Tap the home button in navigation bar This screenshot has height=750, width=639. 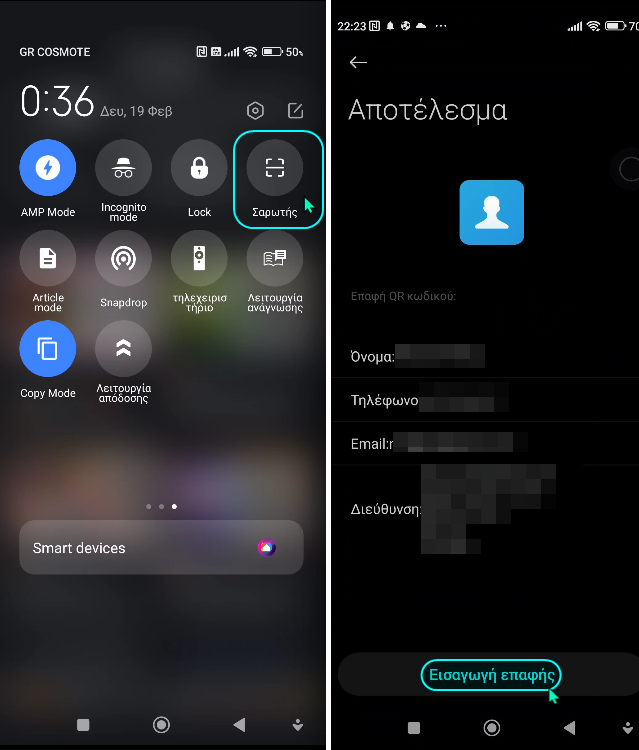[491, 727]
